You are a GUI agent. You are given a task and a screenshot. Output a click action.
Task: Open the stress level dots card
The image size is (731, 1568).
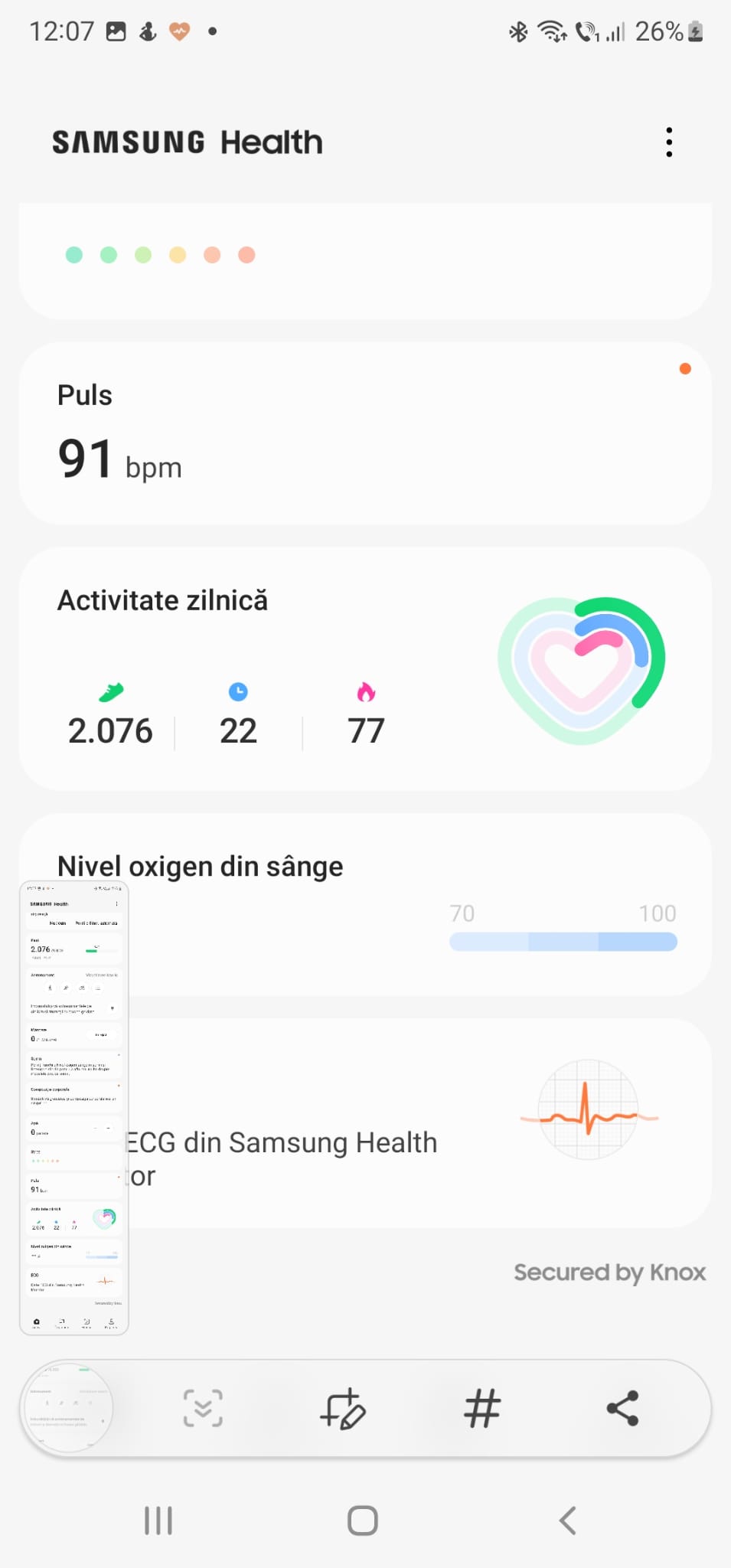(x=365, y=260)
